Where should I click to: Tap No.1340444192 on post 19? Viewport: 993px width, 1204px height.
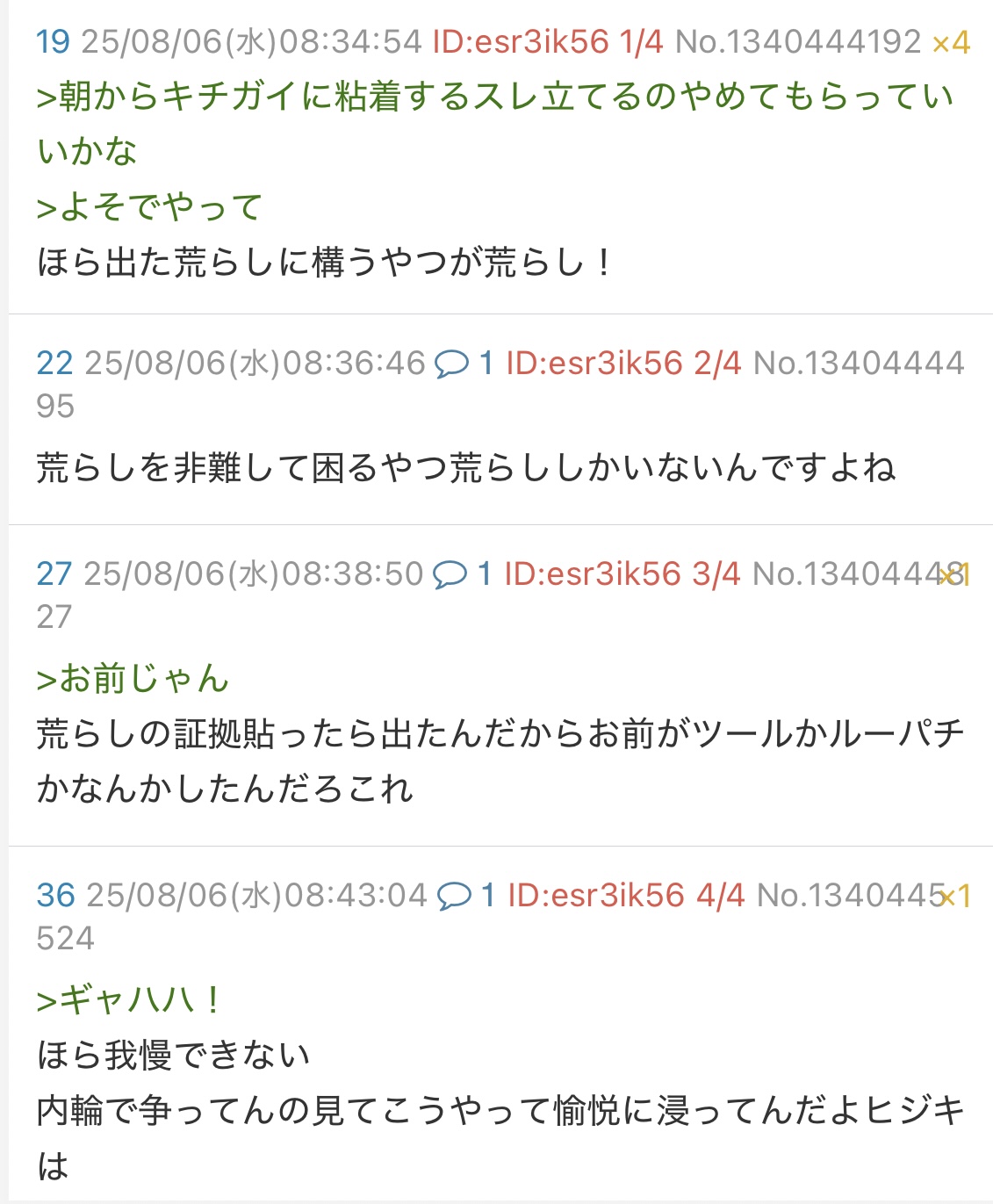pos(798,41)
